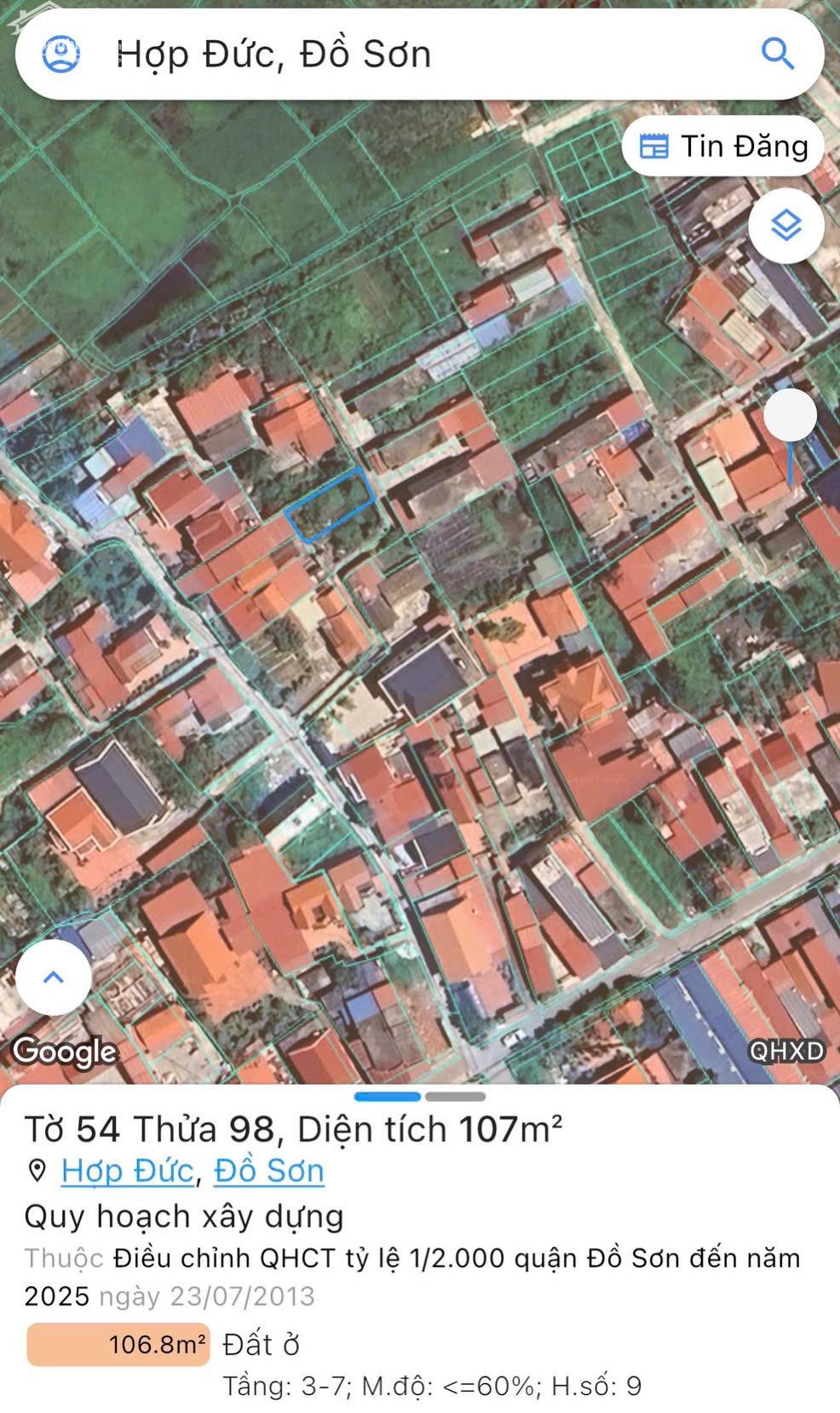Viewport: 840px width, 1413px height.
Task: Expand the panel with the up chevron
Action: pos(54,977)
